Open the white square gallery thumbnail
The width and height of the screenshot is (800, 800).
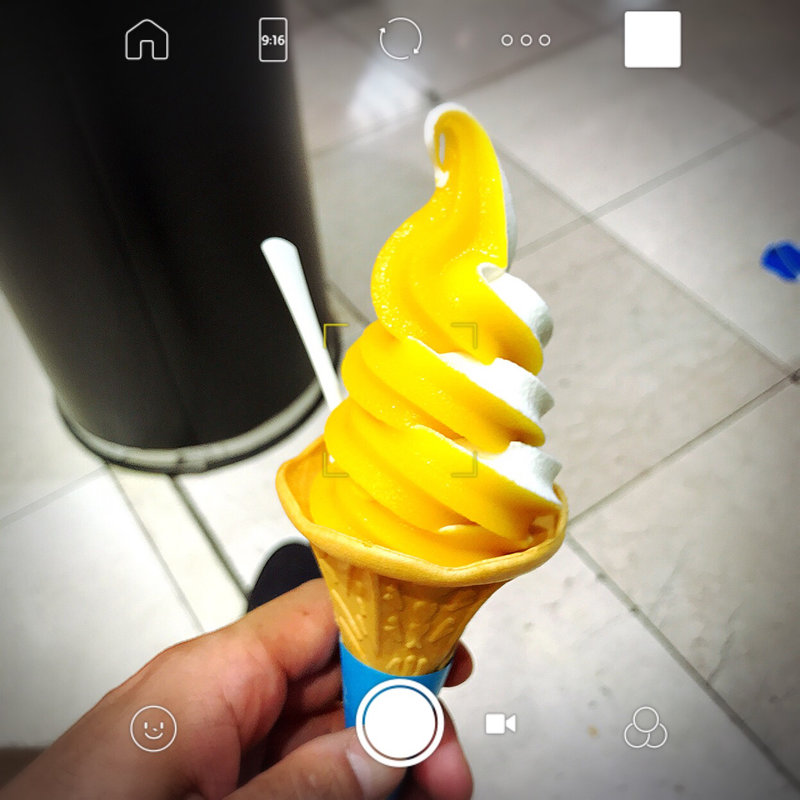tap(652, 40)
